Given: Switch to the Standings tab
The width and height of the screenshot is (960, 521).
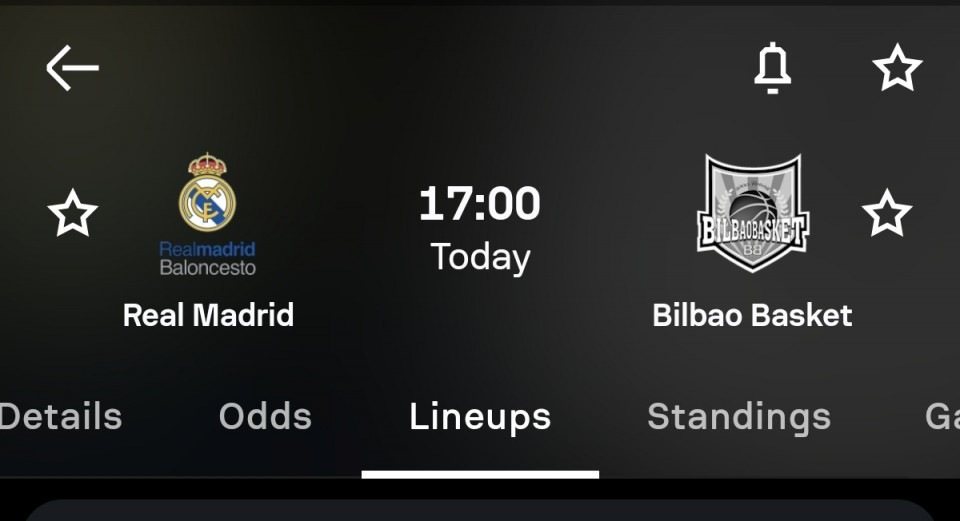Looking at the screenshot, I should point(738,416).
